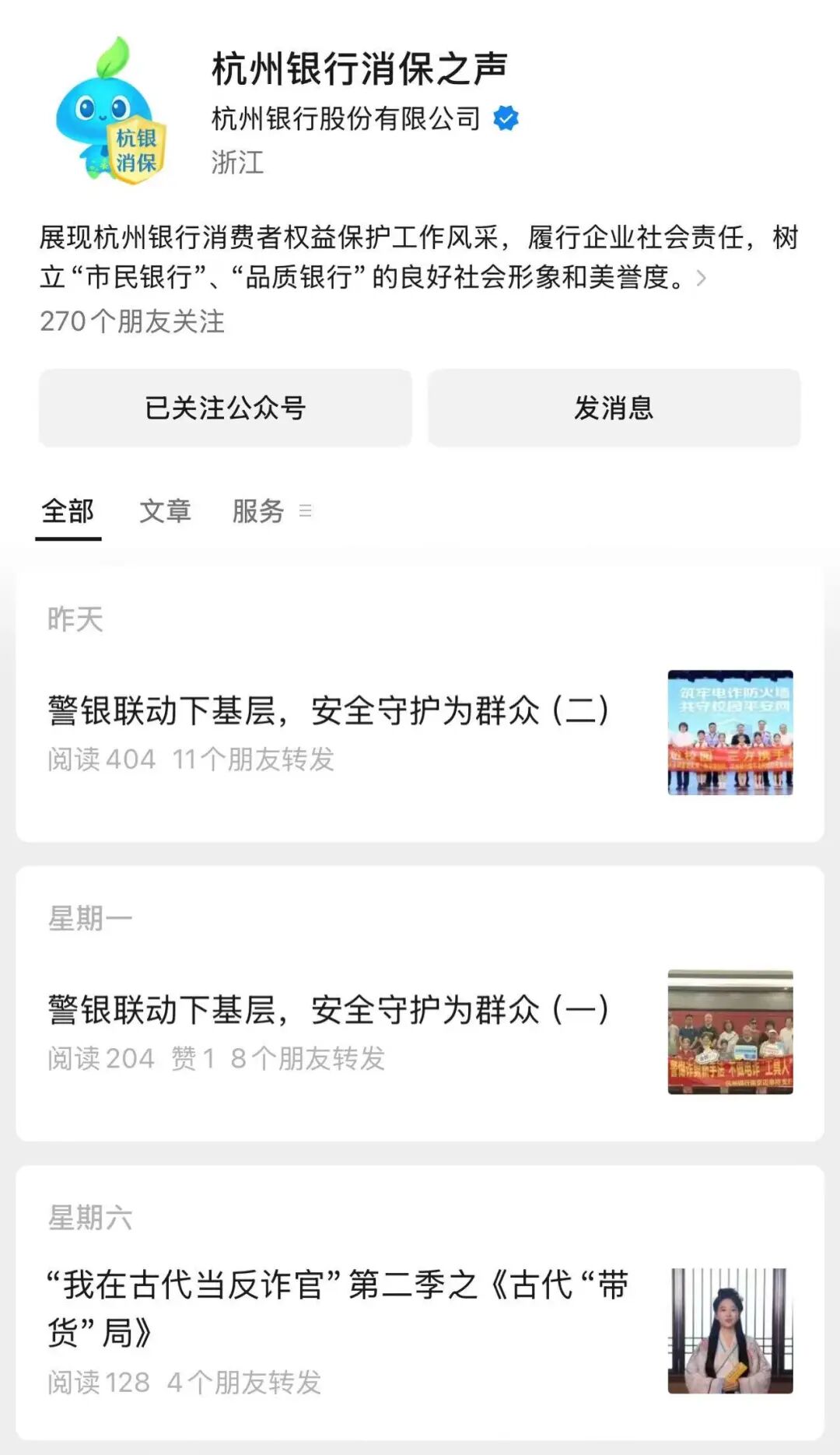Viewport: 840px width, 1455px height.
Task: Select the 全部 tab
Action: point(68,511)
